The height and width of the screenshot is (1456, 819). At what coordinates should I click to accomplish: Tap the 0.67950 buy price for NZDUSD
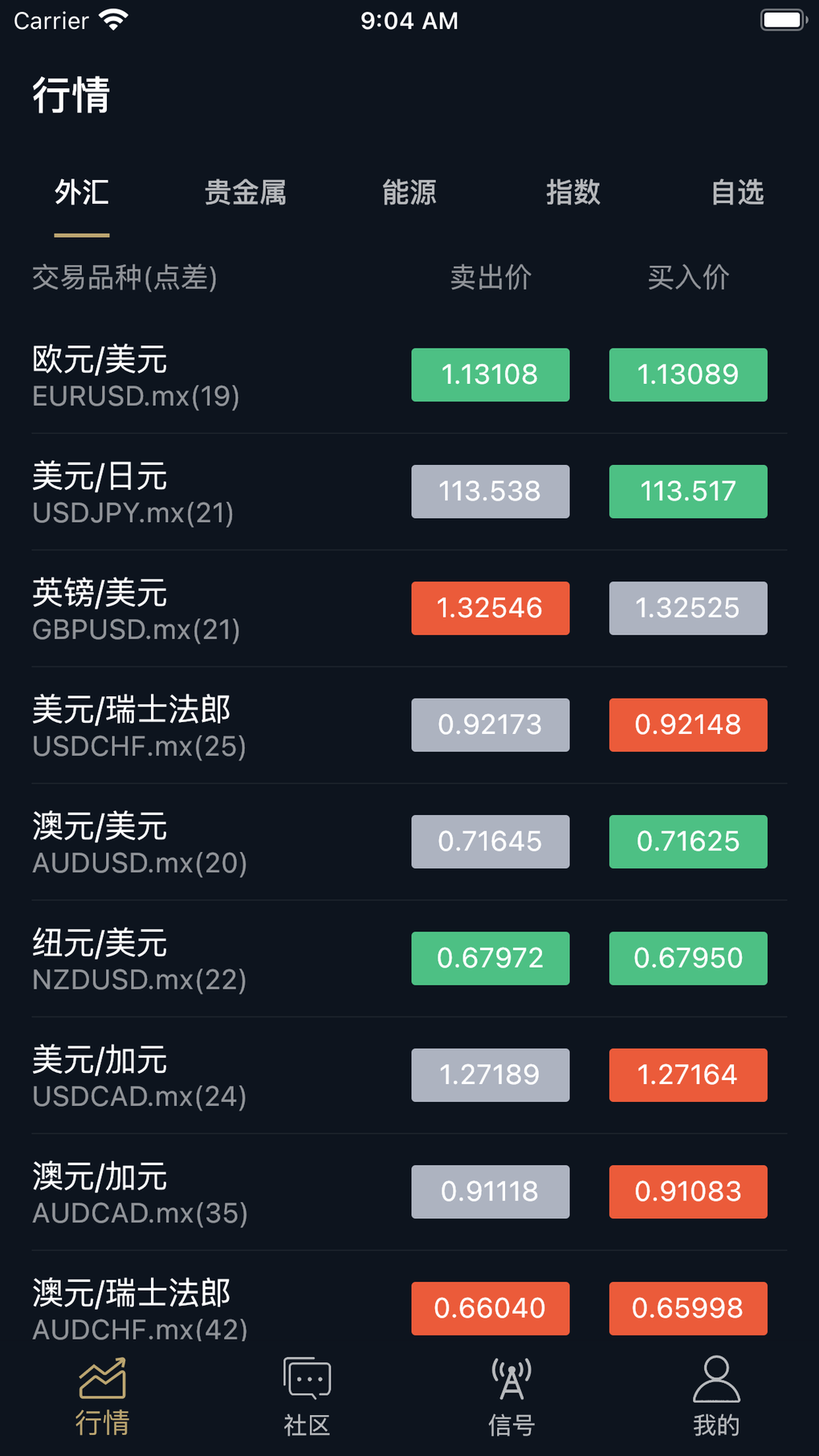pos(688,958)
